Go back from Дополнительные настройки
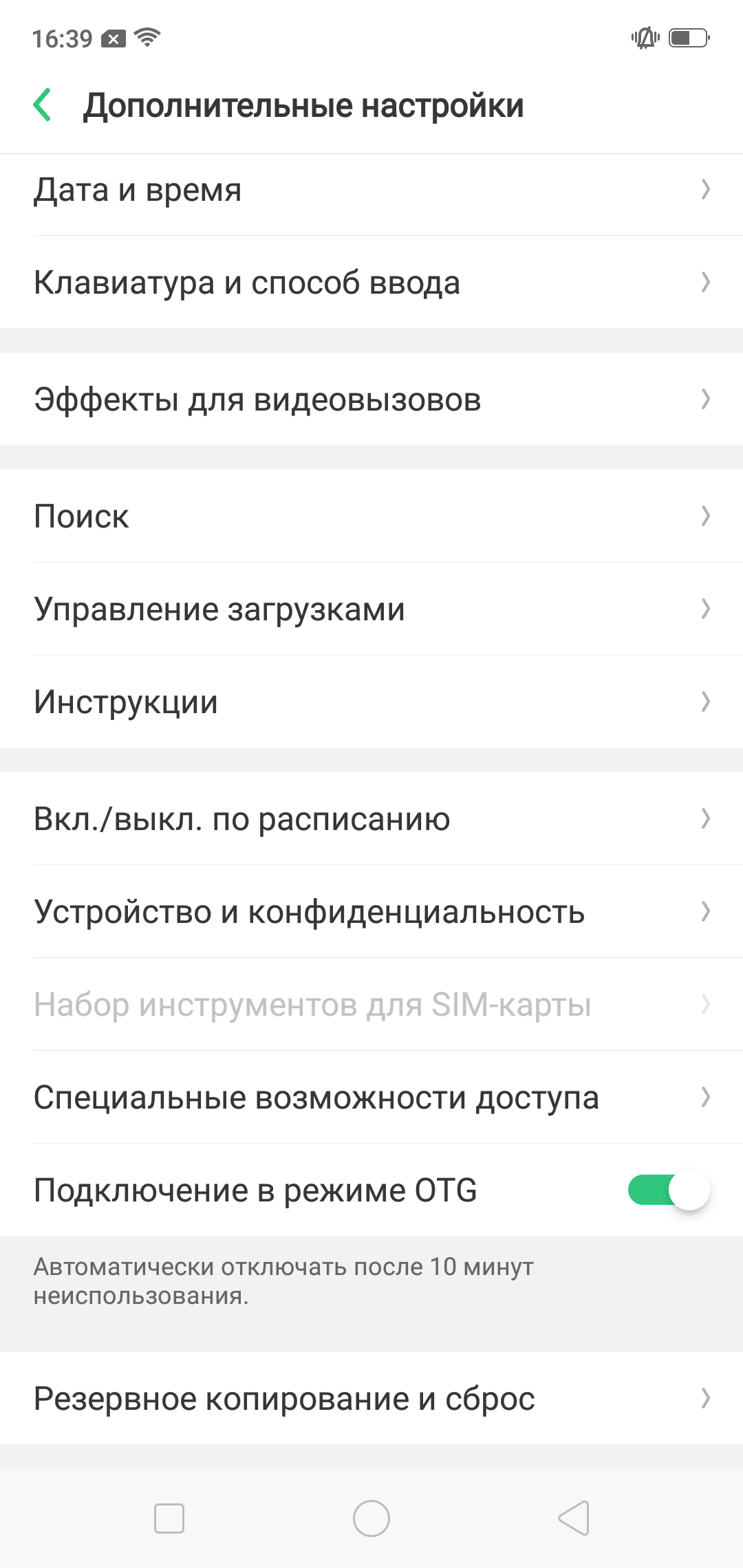Screen dimensions: 743x1568 [43, 105]
